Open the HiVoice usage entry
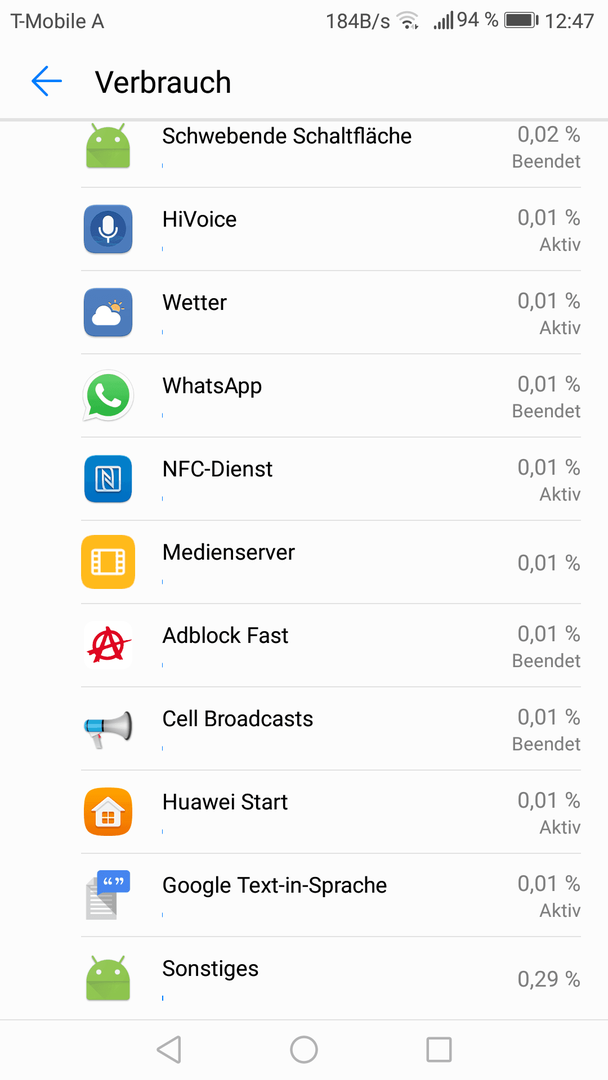Screen dimensions: 608x1080 (304, 229)
